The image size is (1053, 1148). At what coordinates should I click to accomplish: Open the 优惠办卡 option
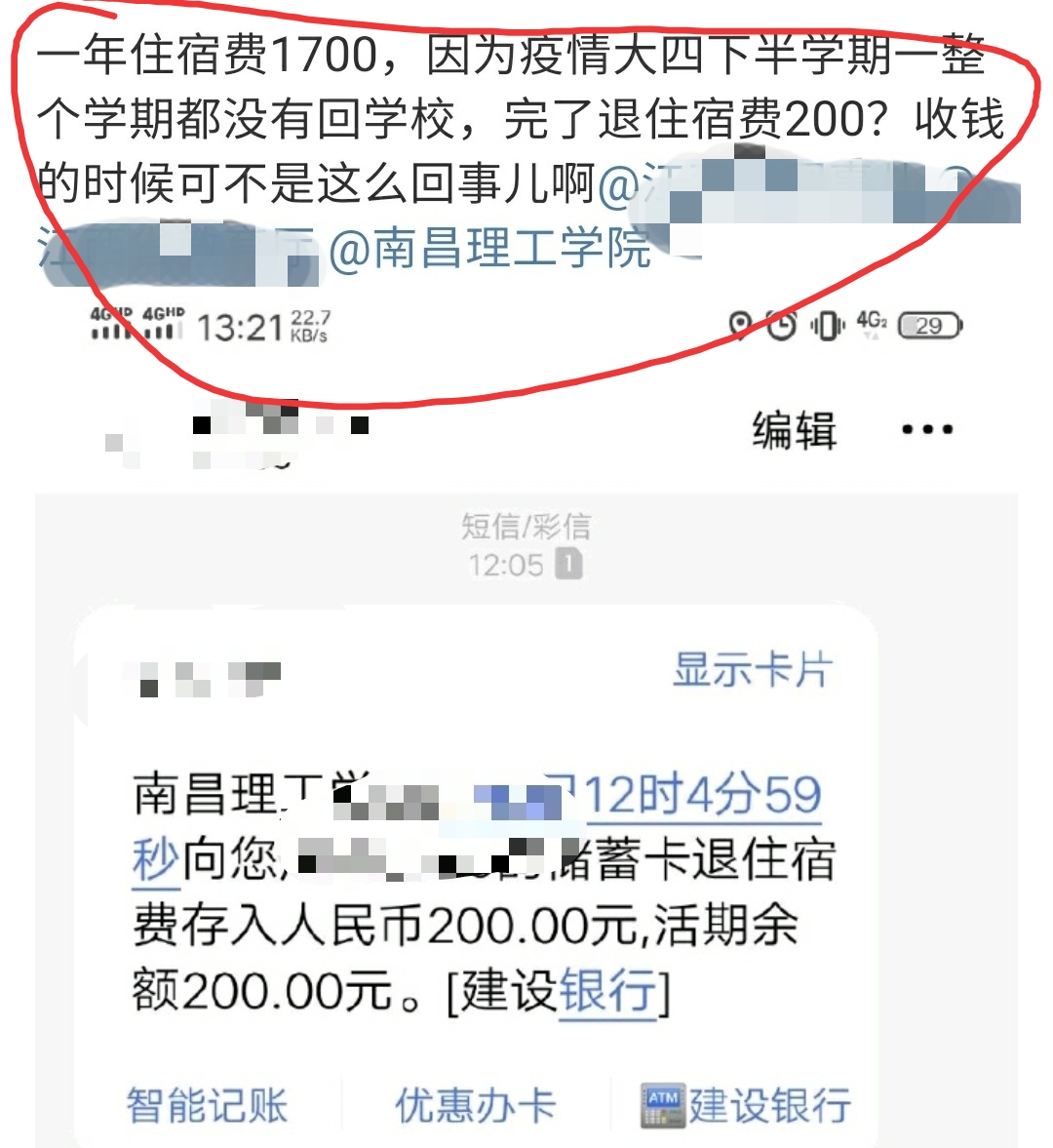coord(477,1104)
